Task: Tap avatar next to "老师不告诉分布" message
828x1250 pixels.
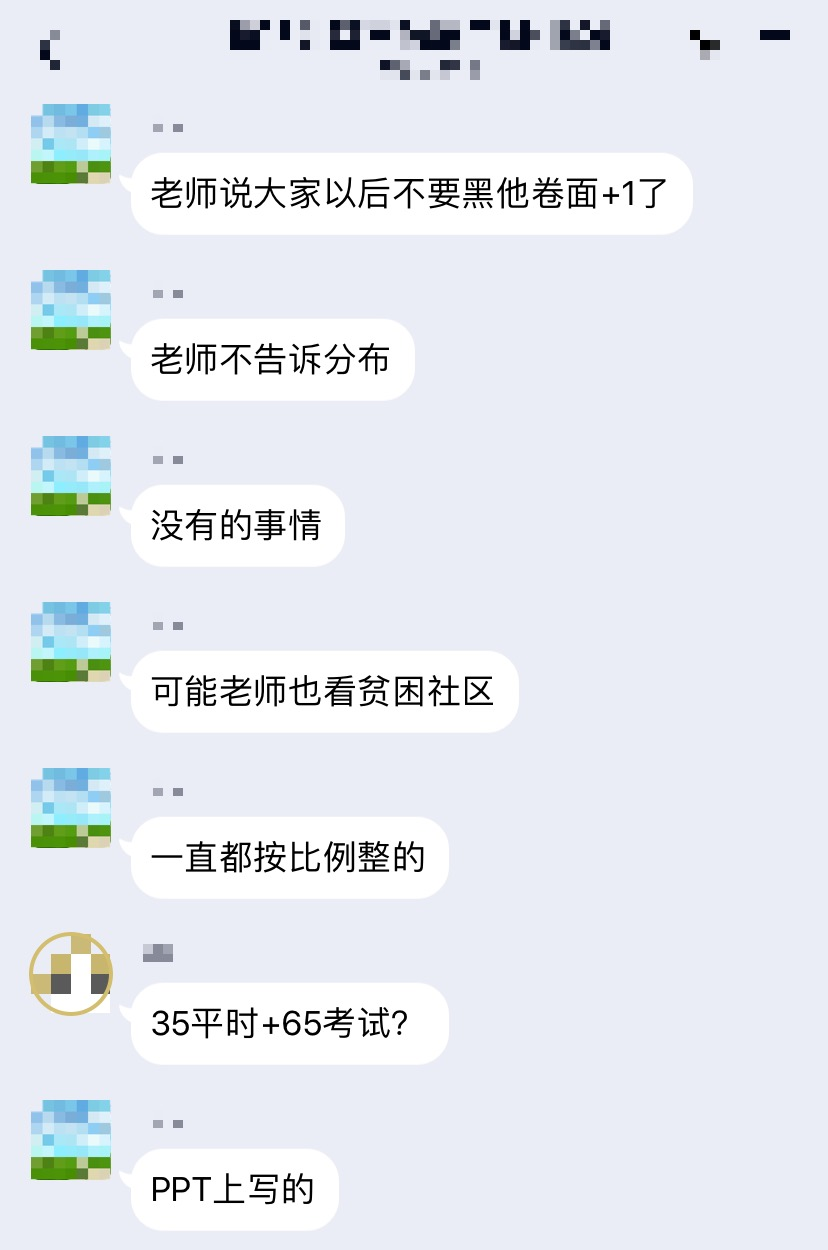Action: 70,310
